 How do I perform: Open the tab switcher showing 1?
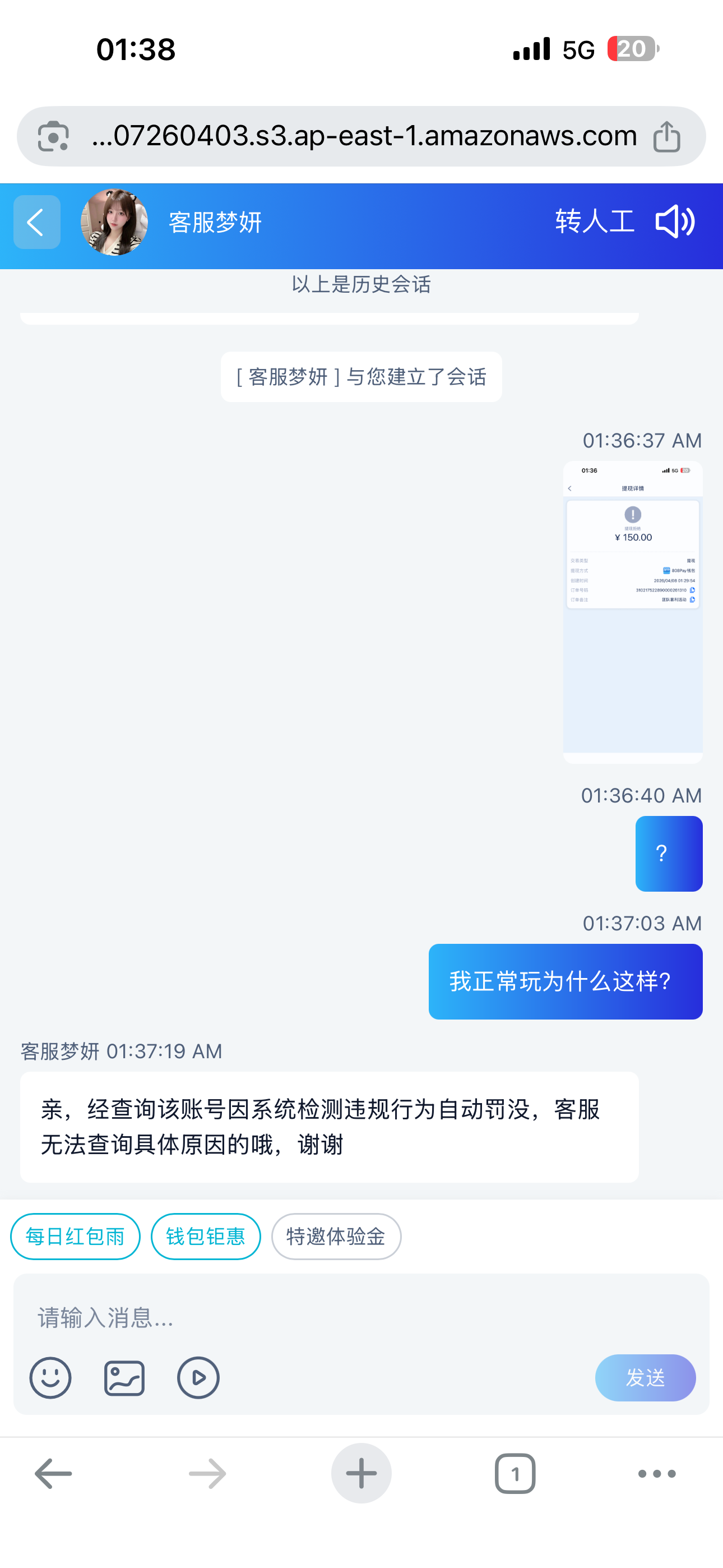[x=516, y=1473]
